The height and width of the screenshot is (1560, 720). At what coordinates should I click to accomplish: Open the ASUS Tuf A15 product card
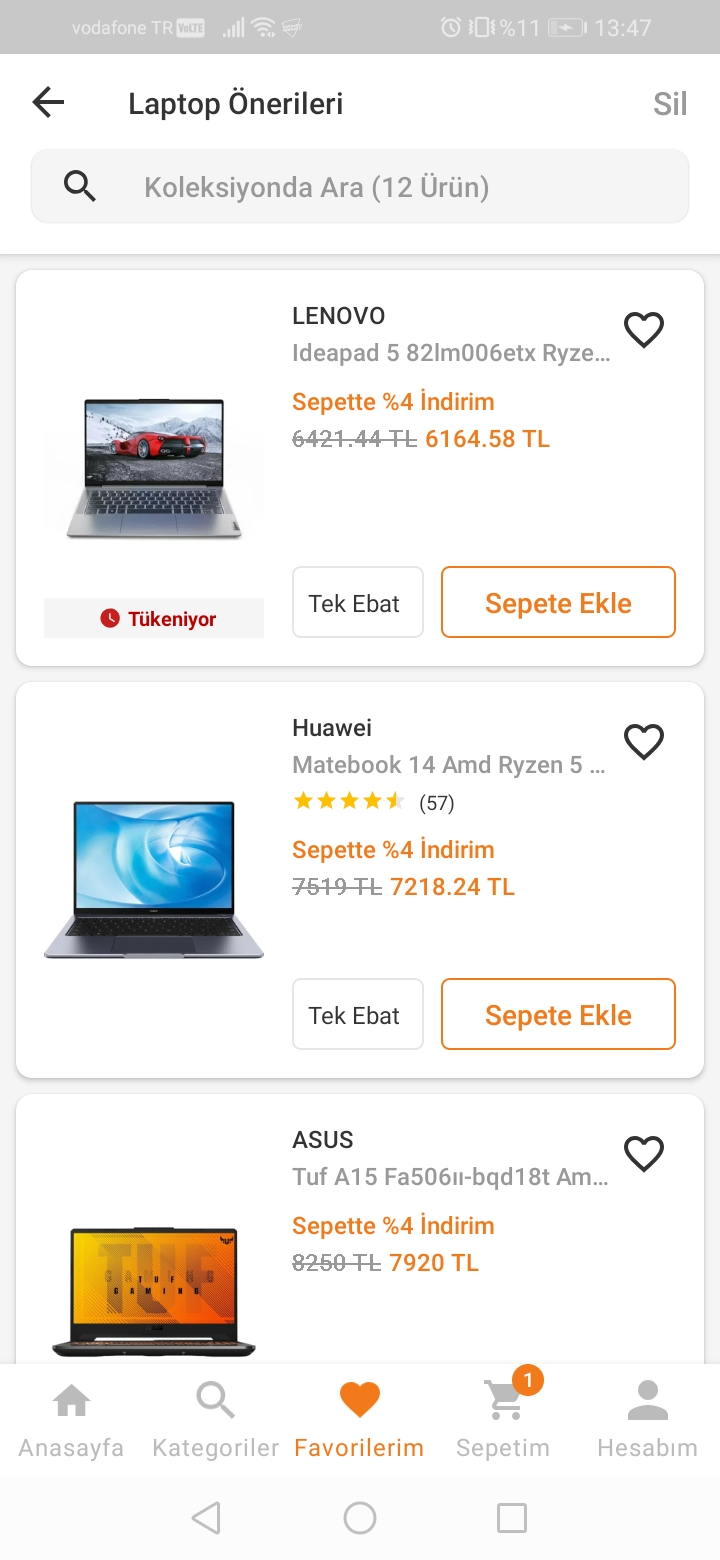[450, 1177]
